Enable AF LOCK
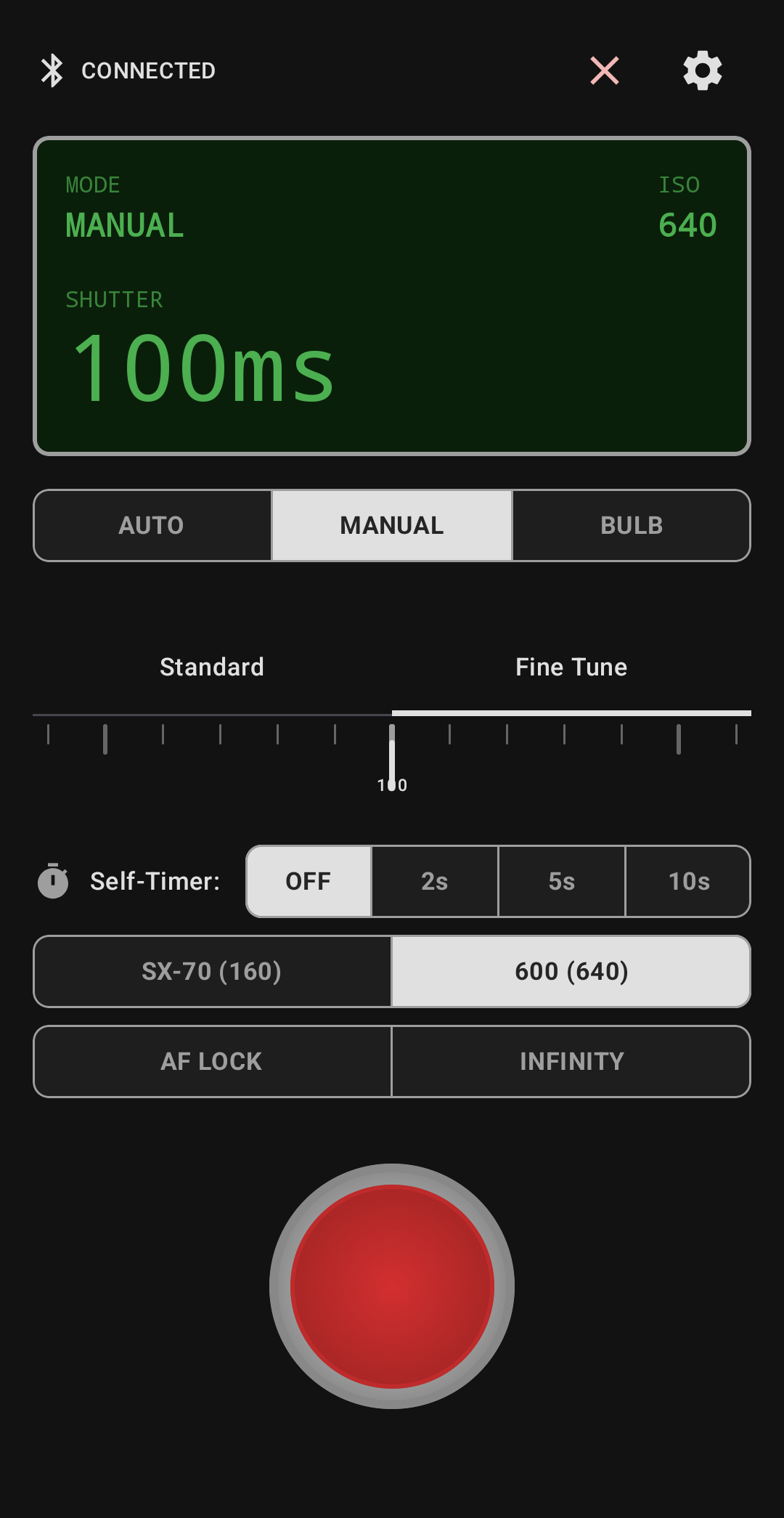784x1518 pixels. click(212, 1061)
